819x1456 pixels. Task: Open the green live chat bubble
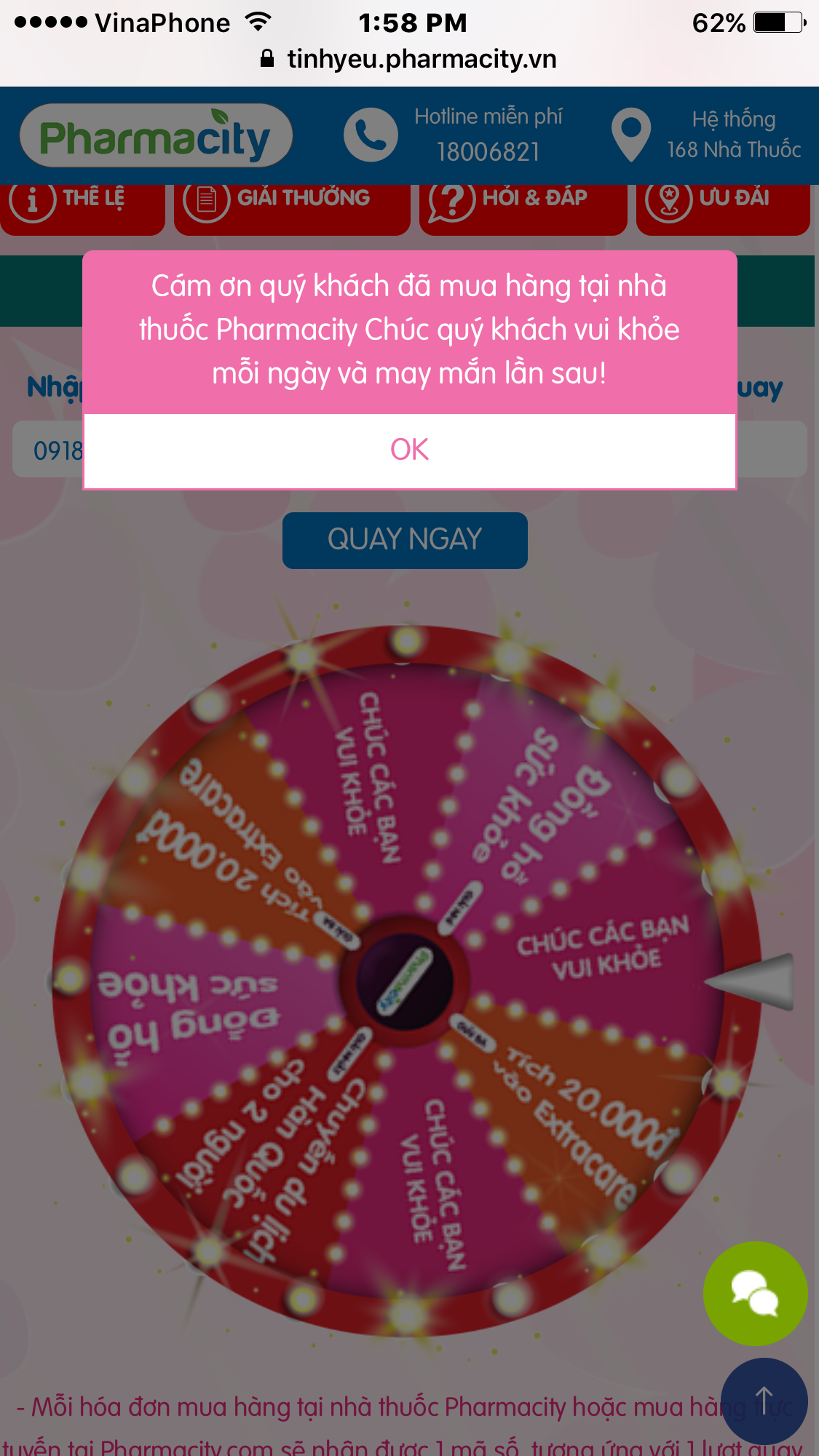pos(755,1293)
